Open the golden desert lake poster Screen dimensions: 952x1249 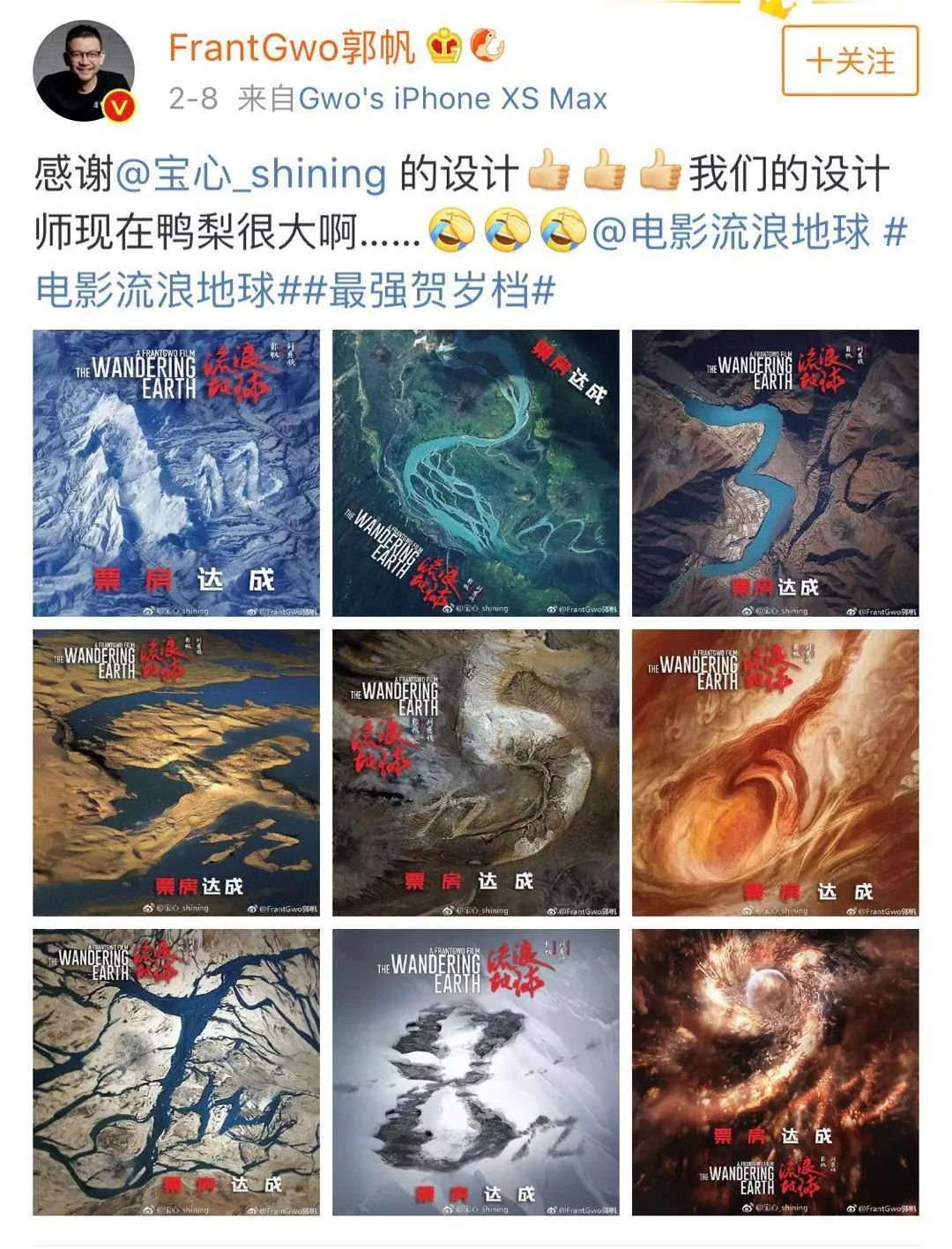coord(176,773)
